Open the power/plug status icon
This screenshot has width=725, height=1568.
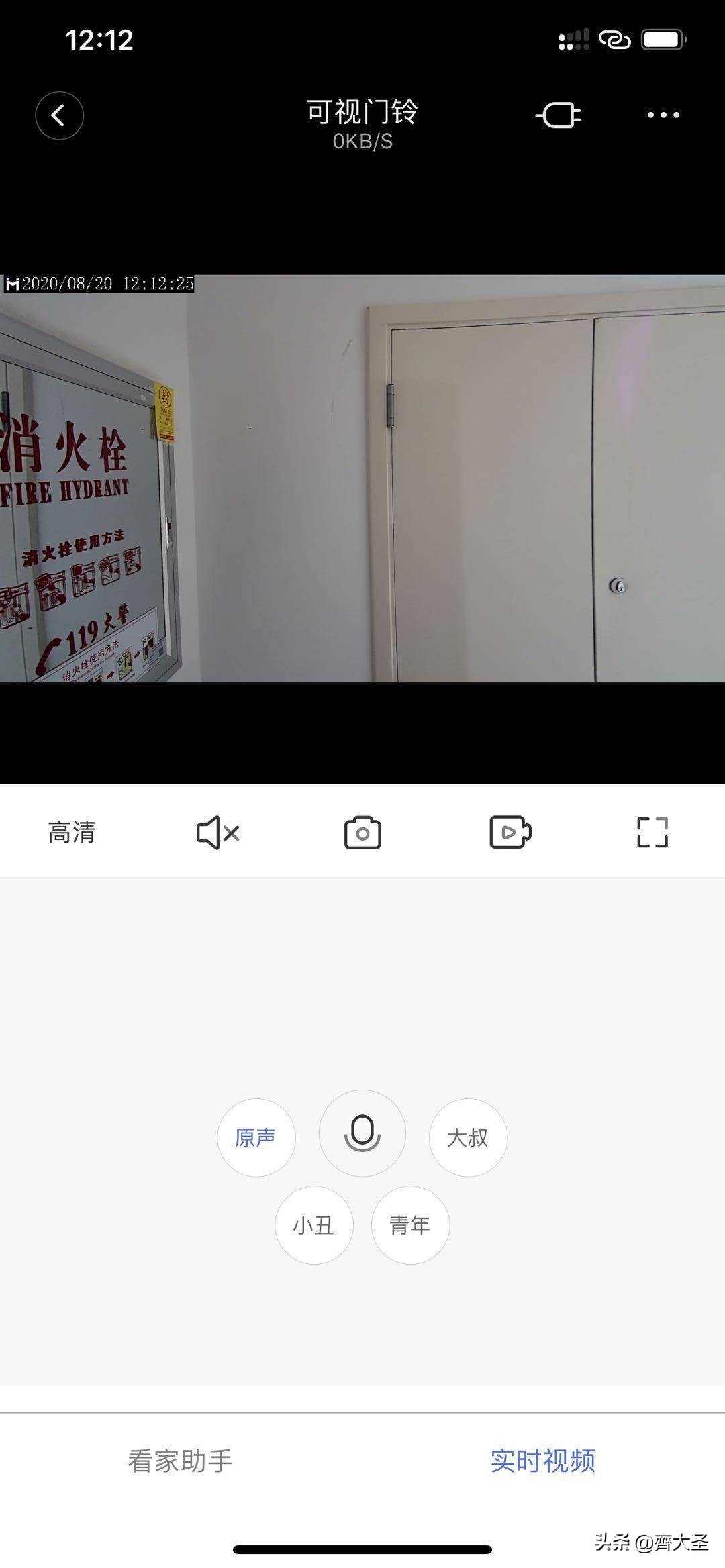[x=559, y=114]
